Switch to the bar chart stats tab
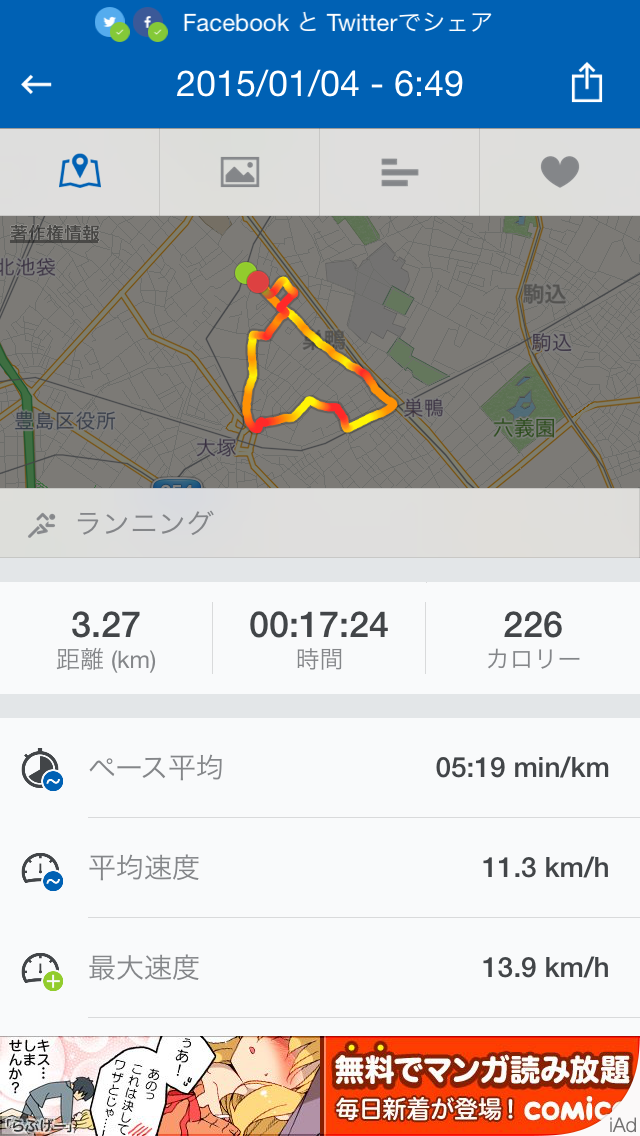The width and height of the screenshot is (640, 1136). tap(399, 172)
